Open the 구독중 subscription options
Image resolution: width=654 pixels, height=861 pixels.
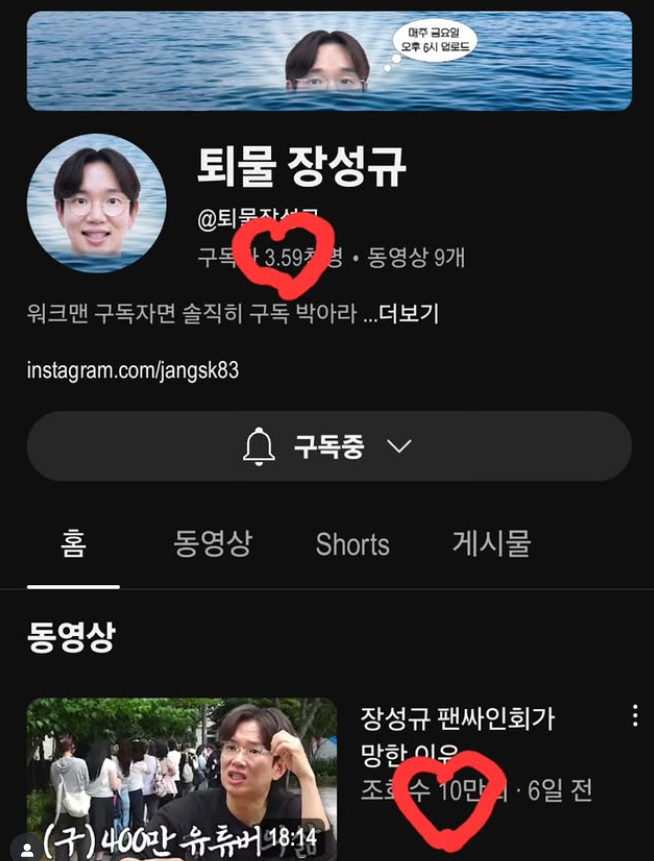click(329, 446)
